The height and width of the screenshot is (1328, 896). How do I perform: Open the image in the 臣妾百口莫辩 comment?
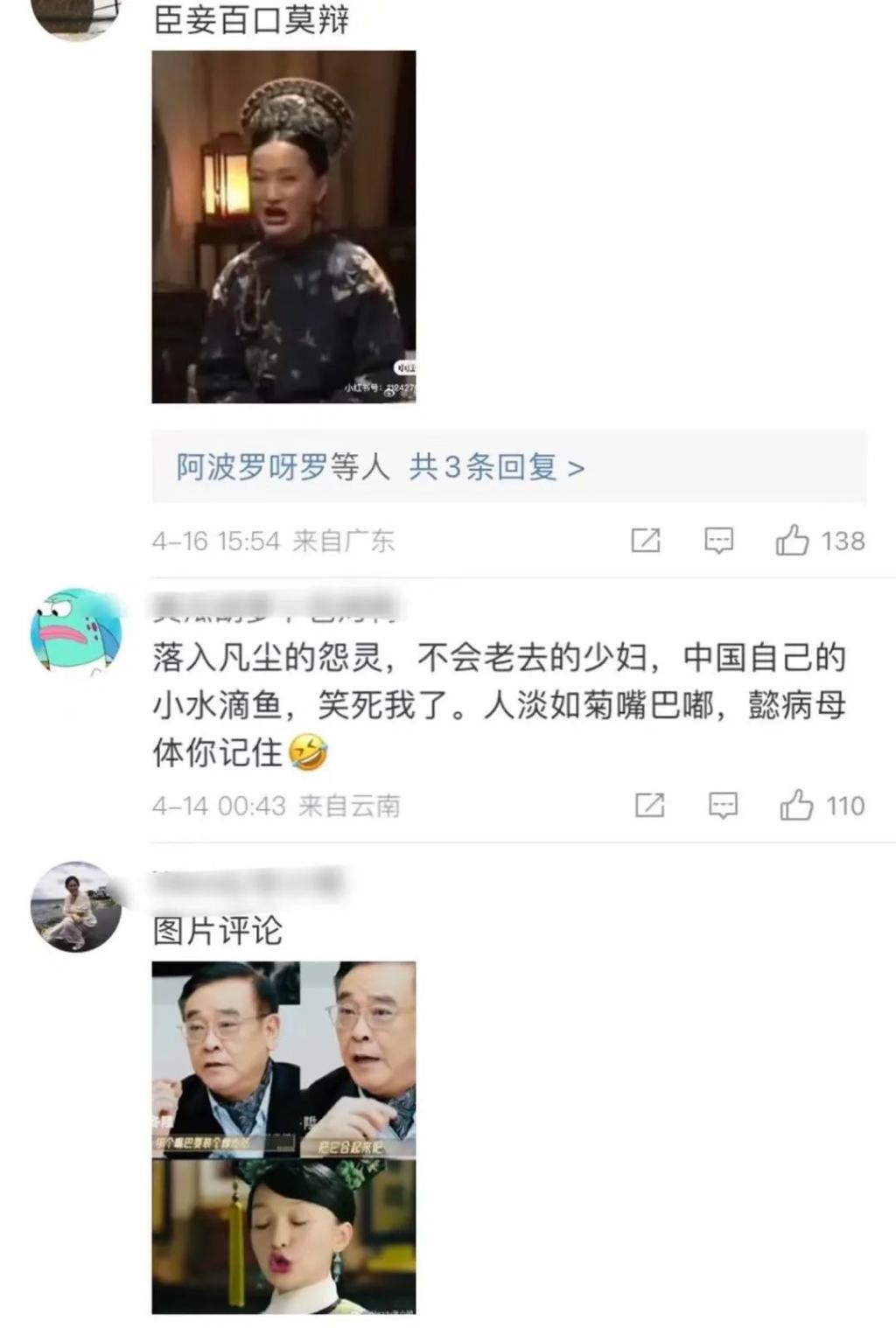pos(283,227)
